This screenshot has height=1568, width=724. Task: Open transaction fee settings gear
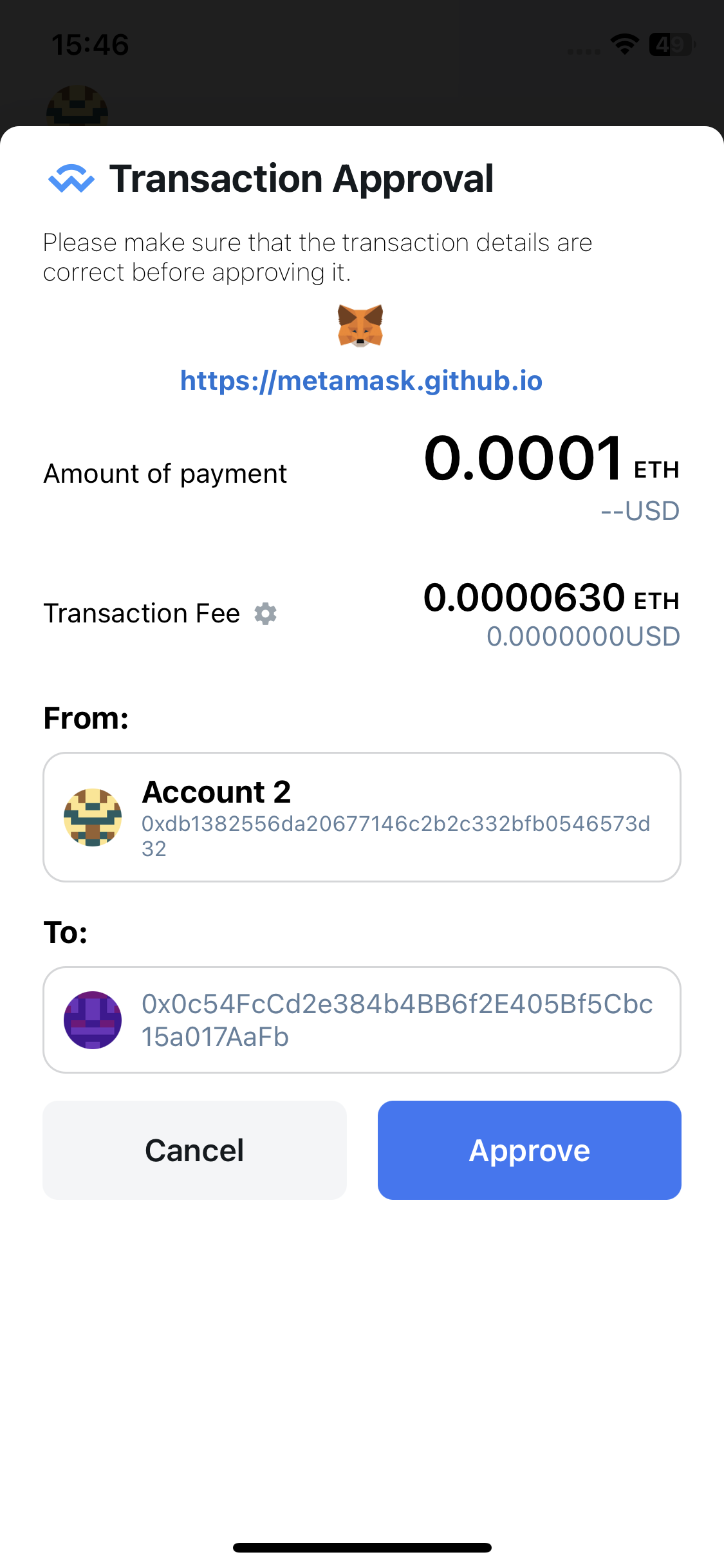(x=265, y=614)
